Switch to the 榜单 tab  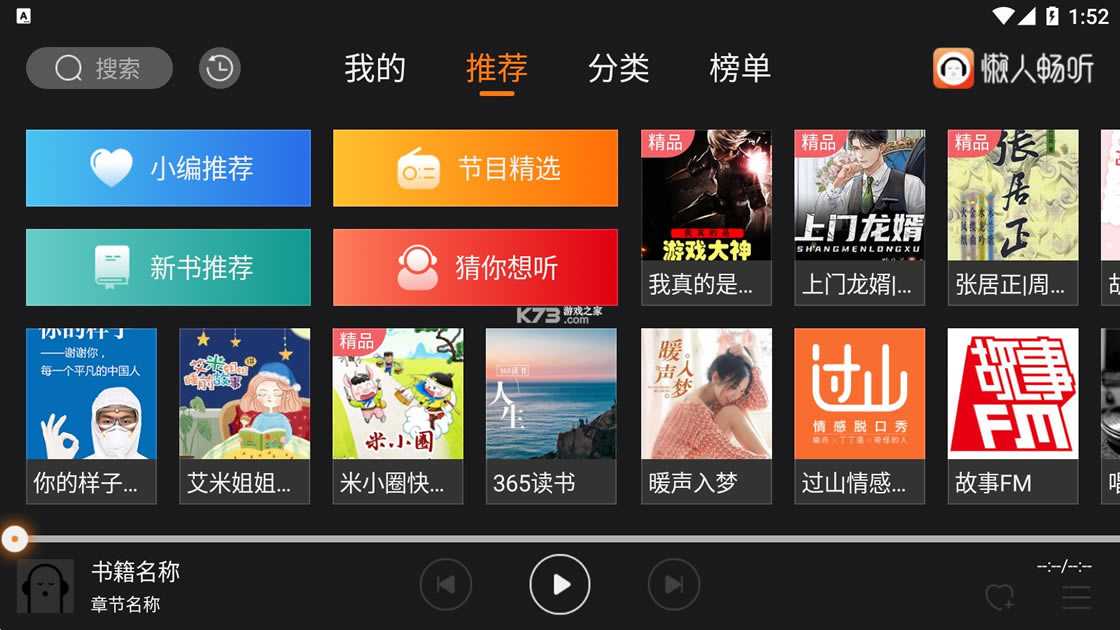740,68
